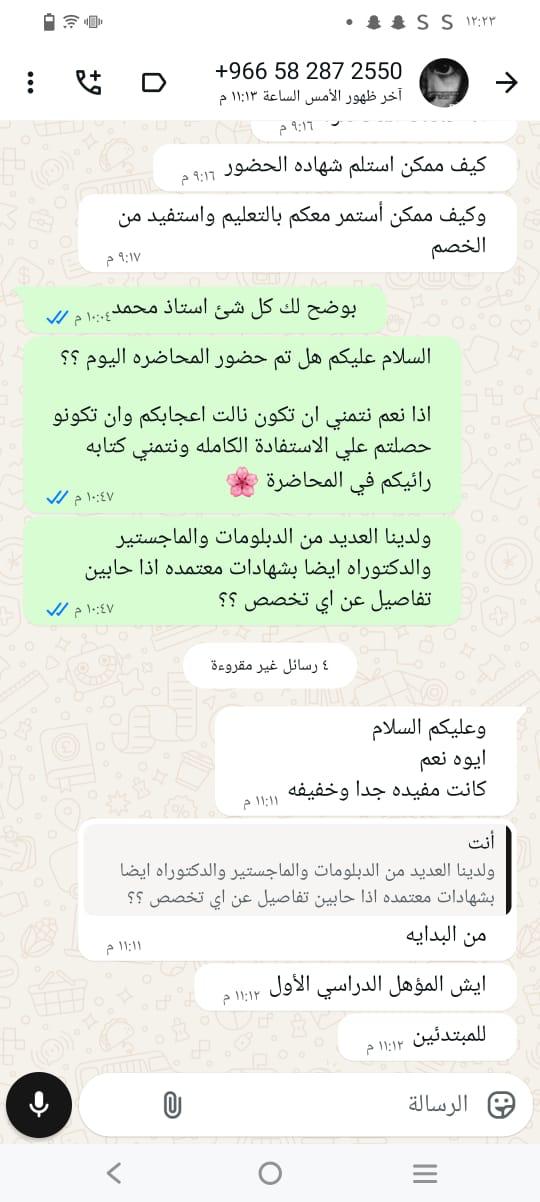Tap the system back button
Image resolution: width=540 pixels, height=1202 pixels.
click(114, 1173)
